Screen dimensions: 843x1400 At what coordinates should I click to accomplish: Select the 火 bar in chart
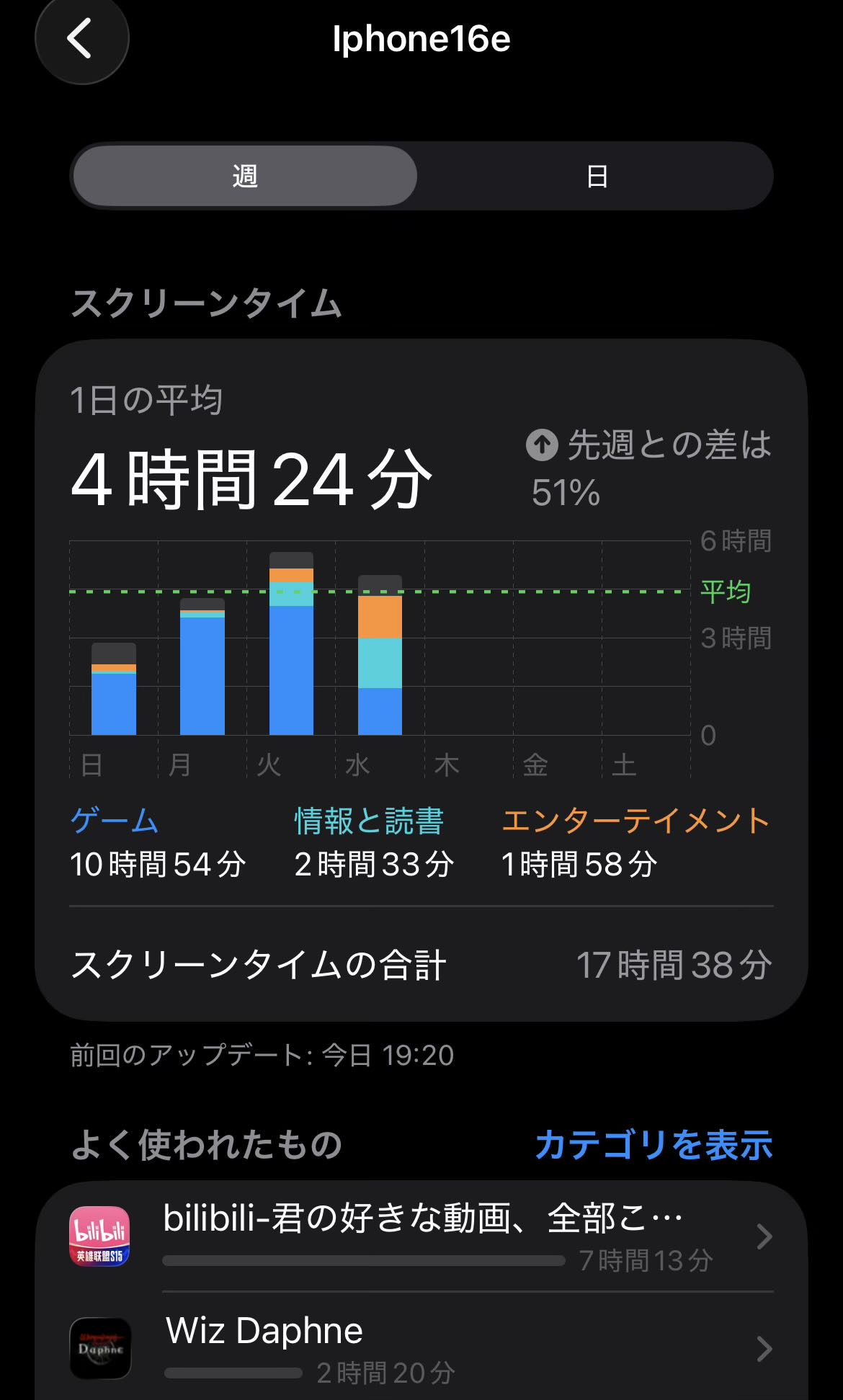point(291,645)
